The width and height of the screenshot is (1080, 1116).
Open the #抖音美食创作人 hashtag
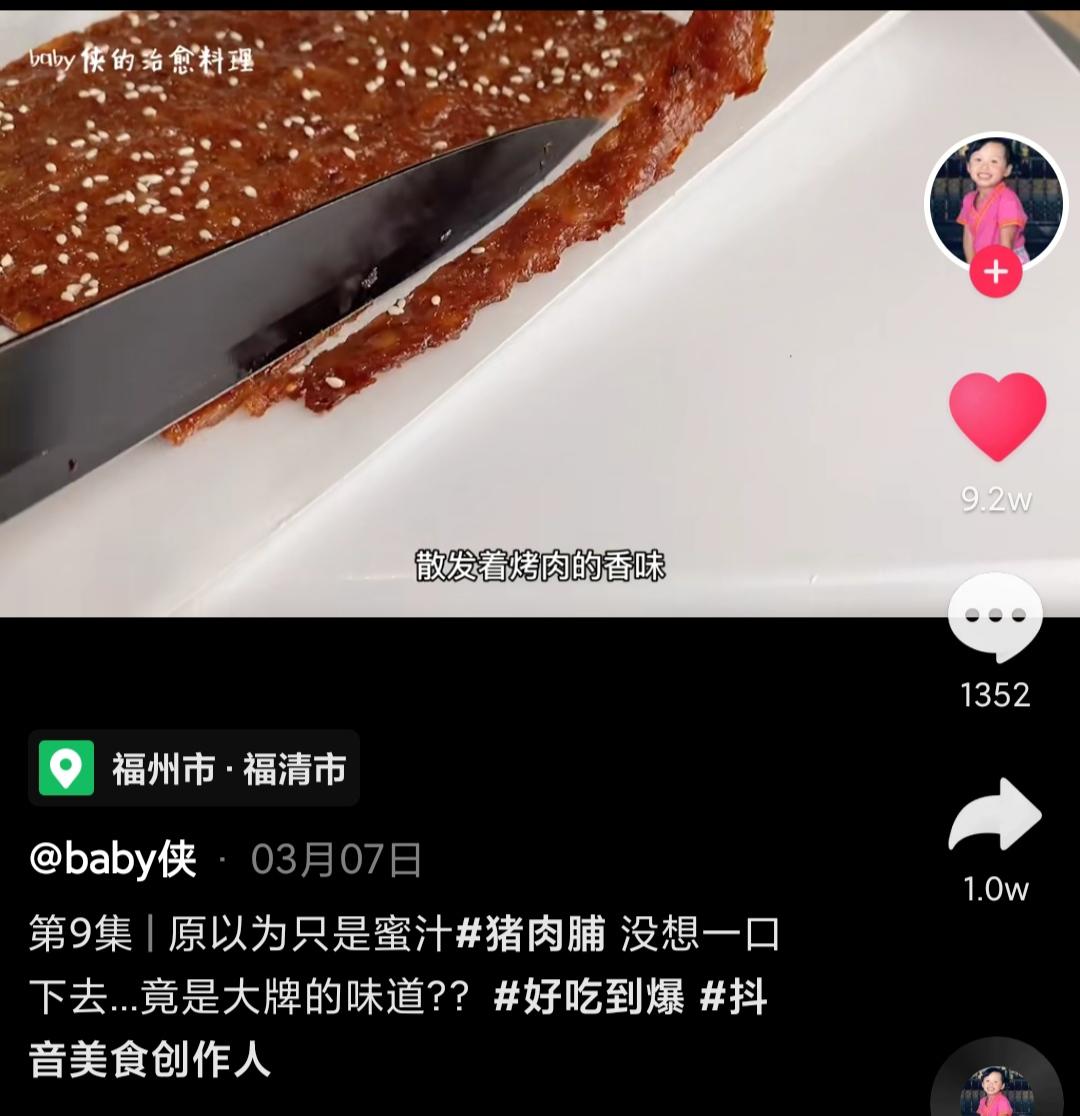[x=150, y=1058]
